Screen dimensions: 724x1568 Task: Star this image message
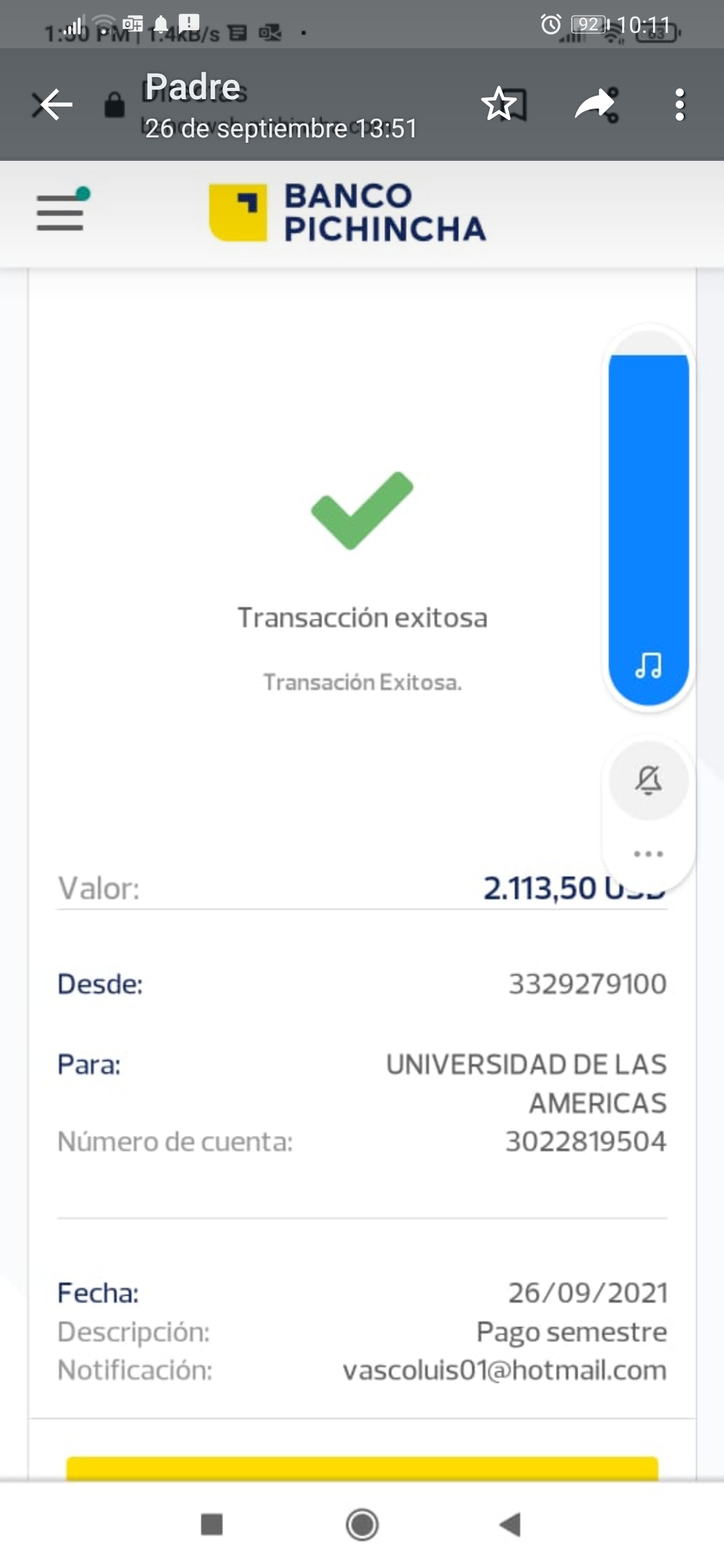[x=503, y=105]
